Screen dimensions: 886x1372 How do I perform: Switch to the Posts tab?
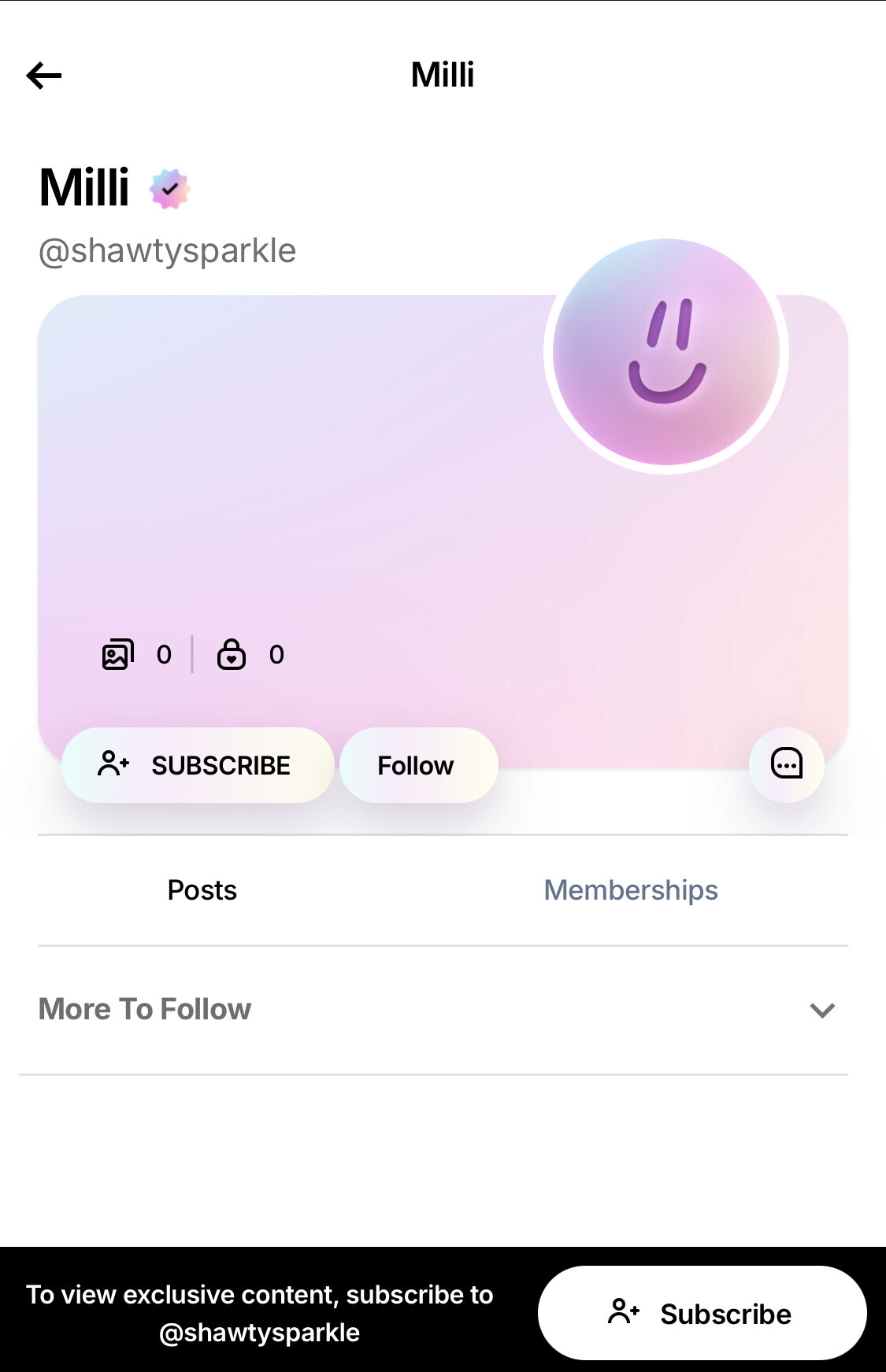tap(202, 890)
